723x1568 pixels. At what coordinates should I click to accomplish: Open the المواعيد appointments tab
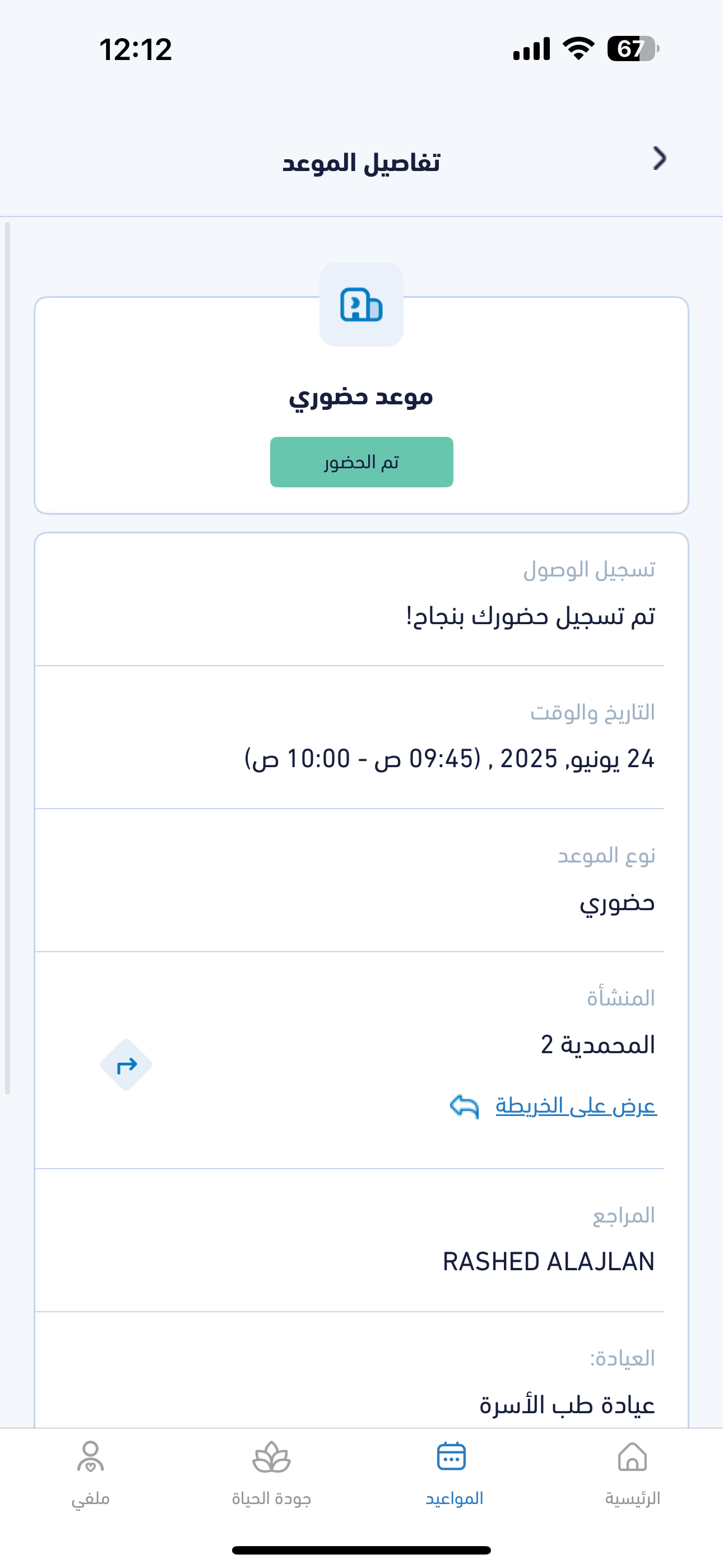(453, 1474)
